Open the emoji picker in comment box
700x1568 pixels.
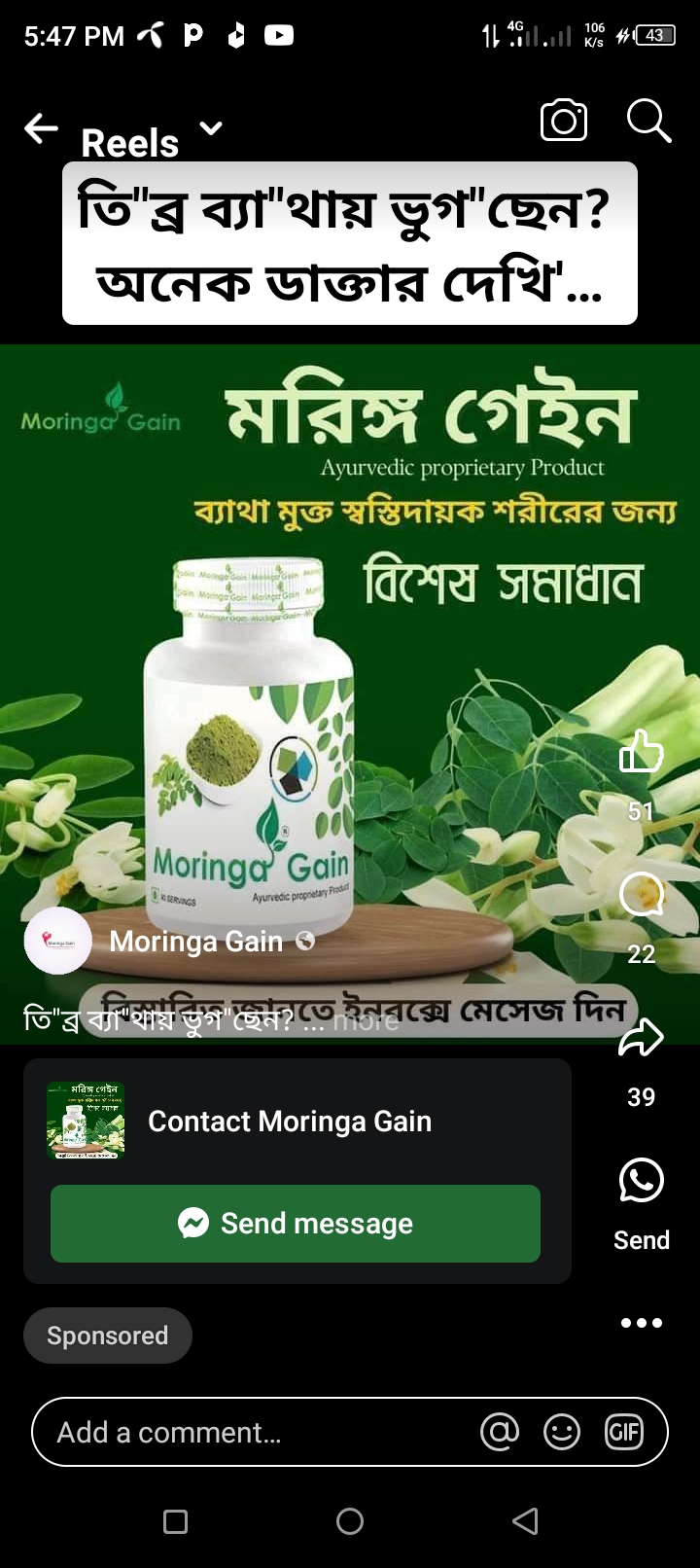pyautogui.click(x=562, y=1432)
